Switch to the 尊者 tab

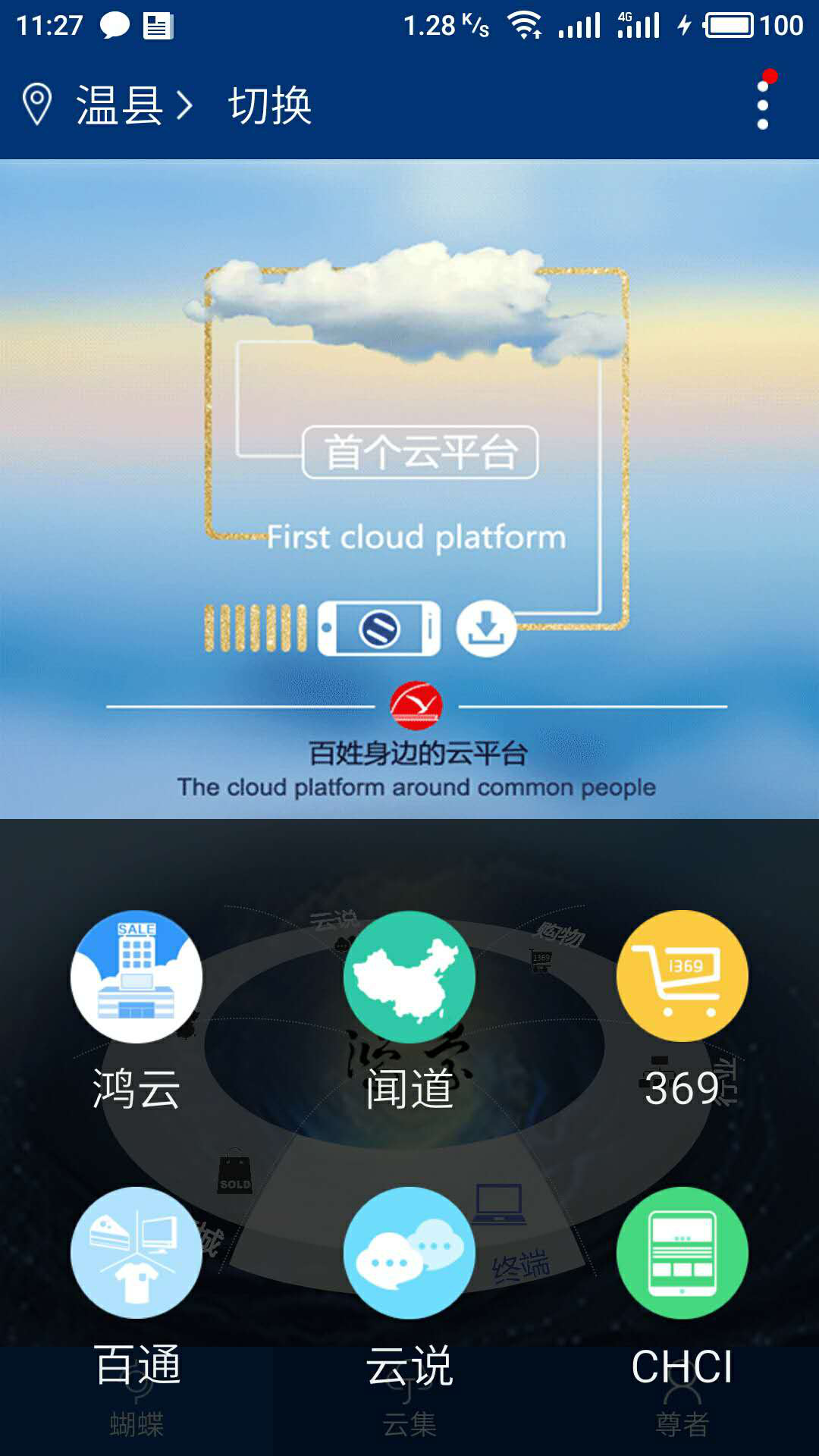coord(682,1424)
